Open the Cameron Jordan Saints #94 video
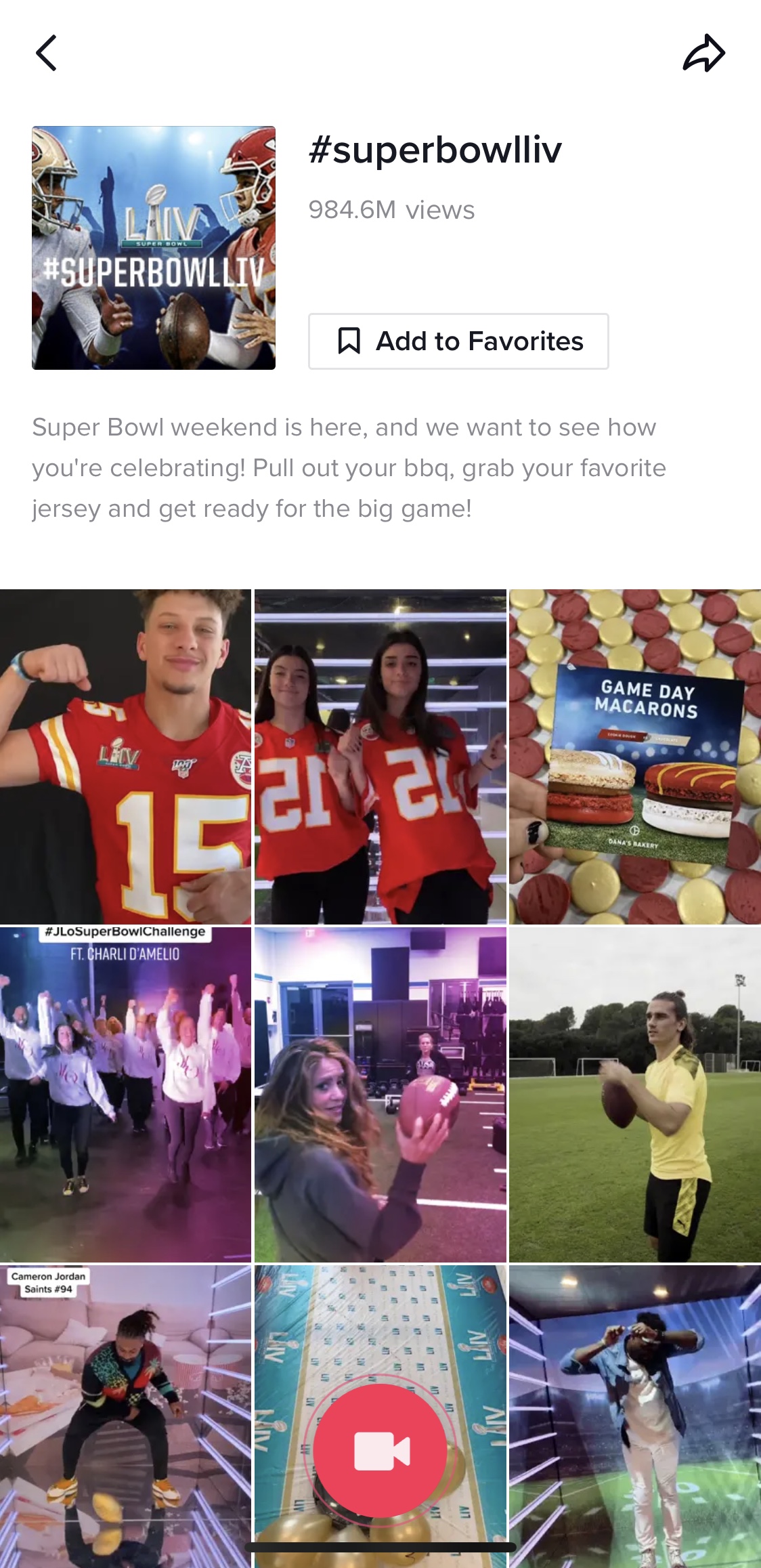The height and width of the screenshot is (1568, 761). coord(125,1416)
